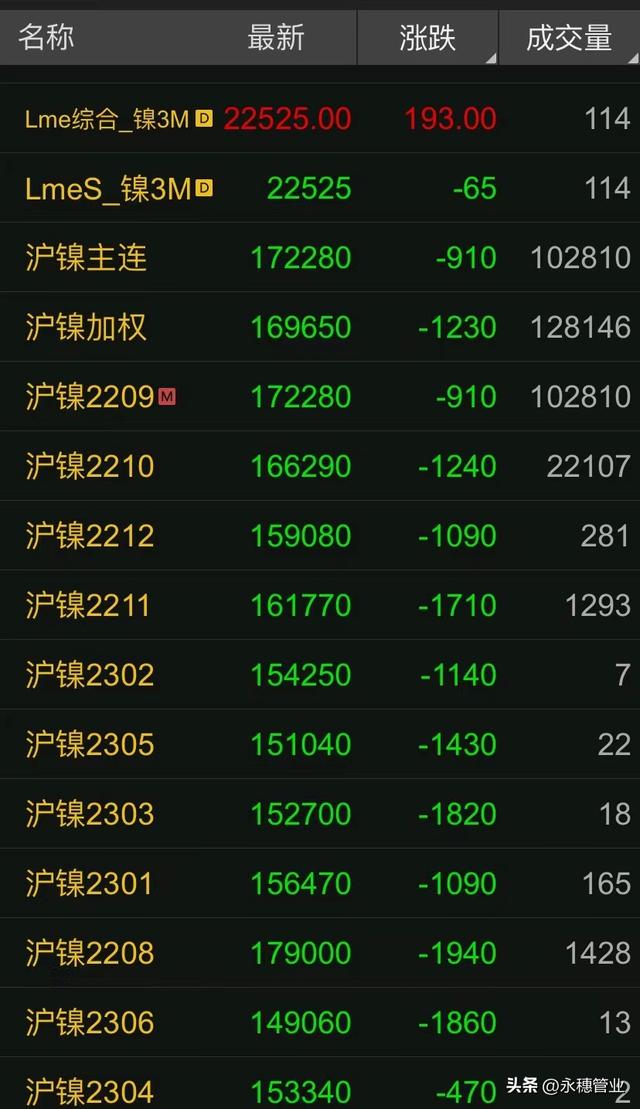Open the 沪镍2209 contract

(x=91, y=397)
